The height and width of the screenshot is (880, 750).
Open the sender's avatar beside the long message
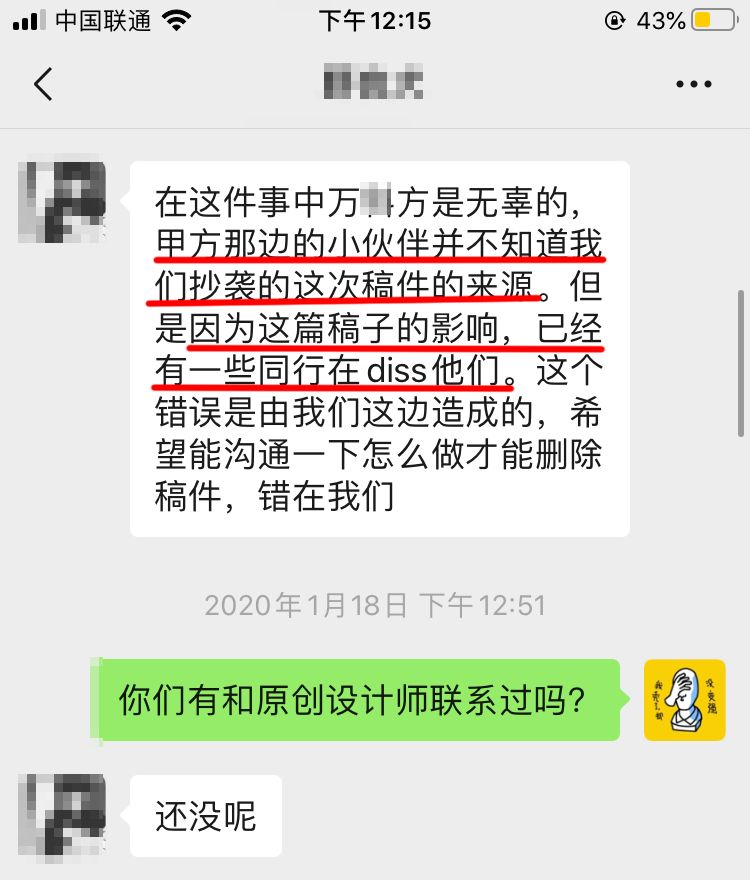click(x=62, y=201)
